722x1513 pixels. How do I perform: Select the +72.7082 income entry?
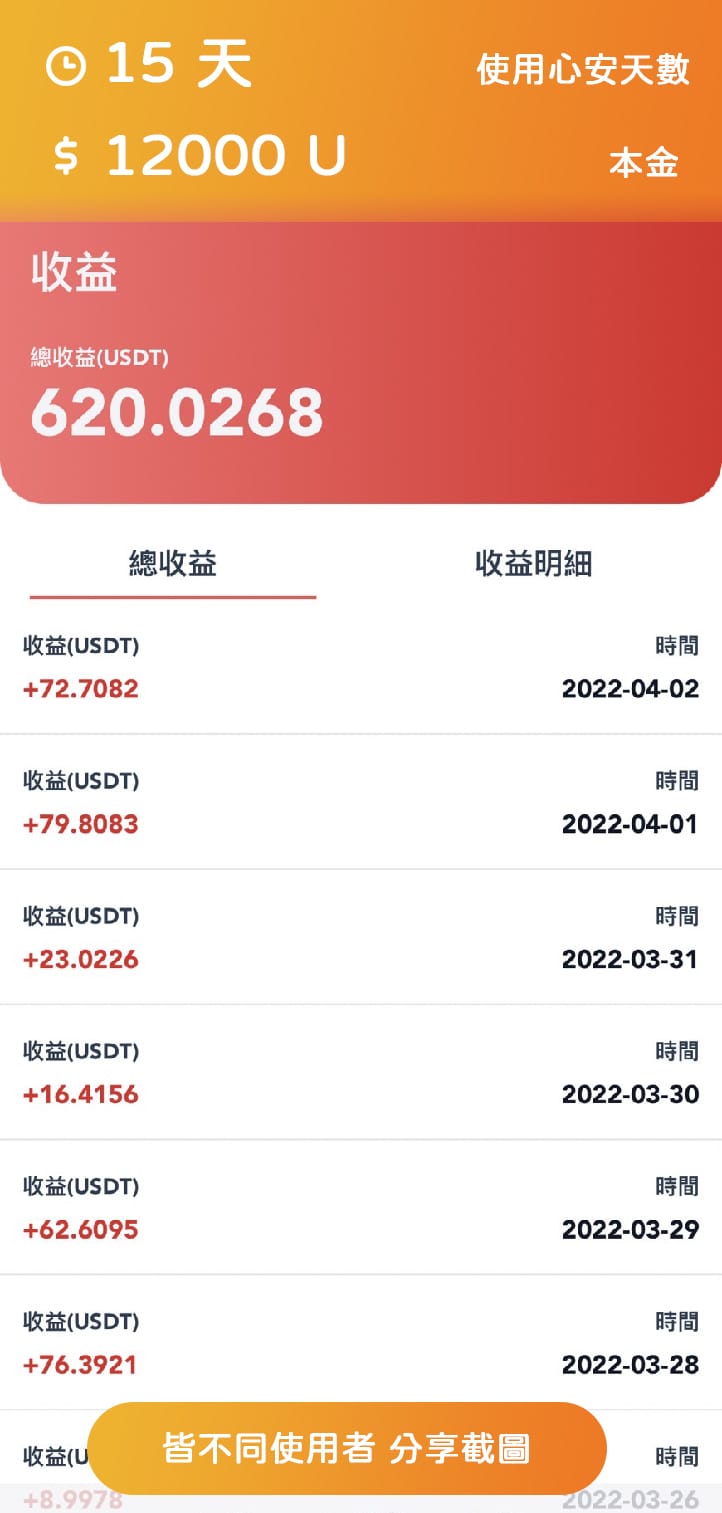tap(80, 689)
